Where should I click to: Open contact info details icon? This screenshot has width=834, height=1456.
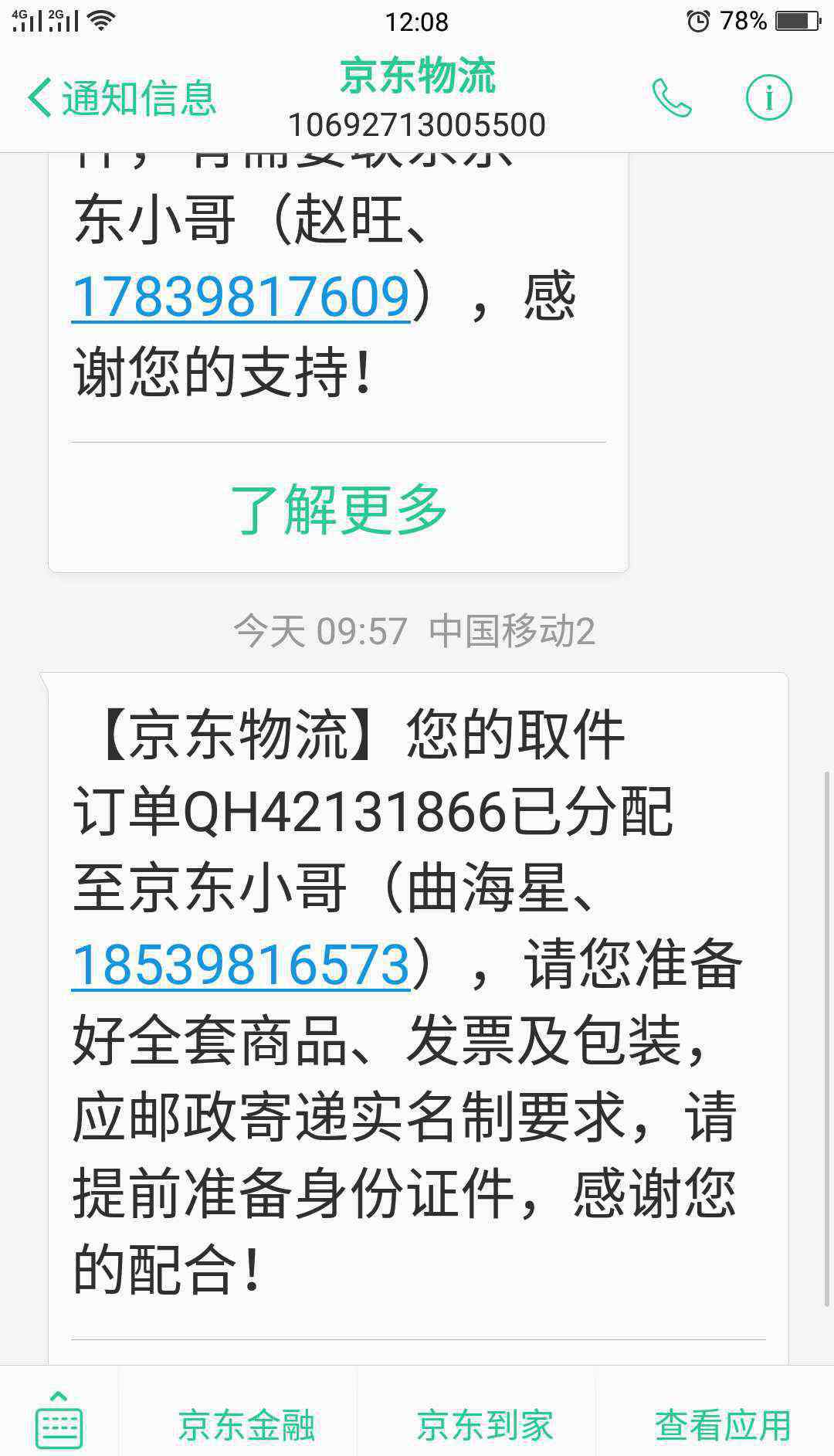[768, 98]
